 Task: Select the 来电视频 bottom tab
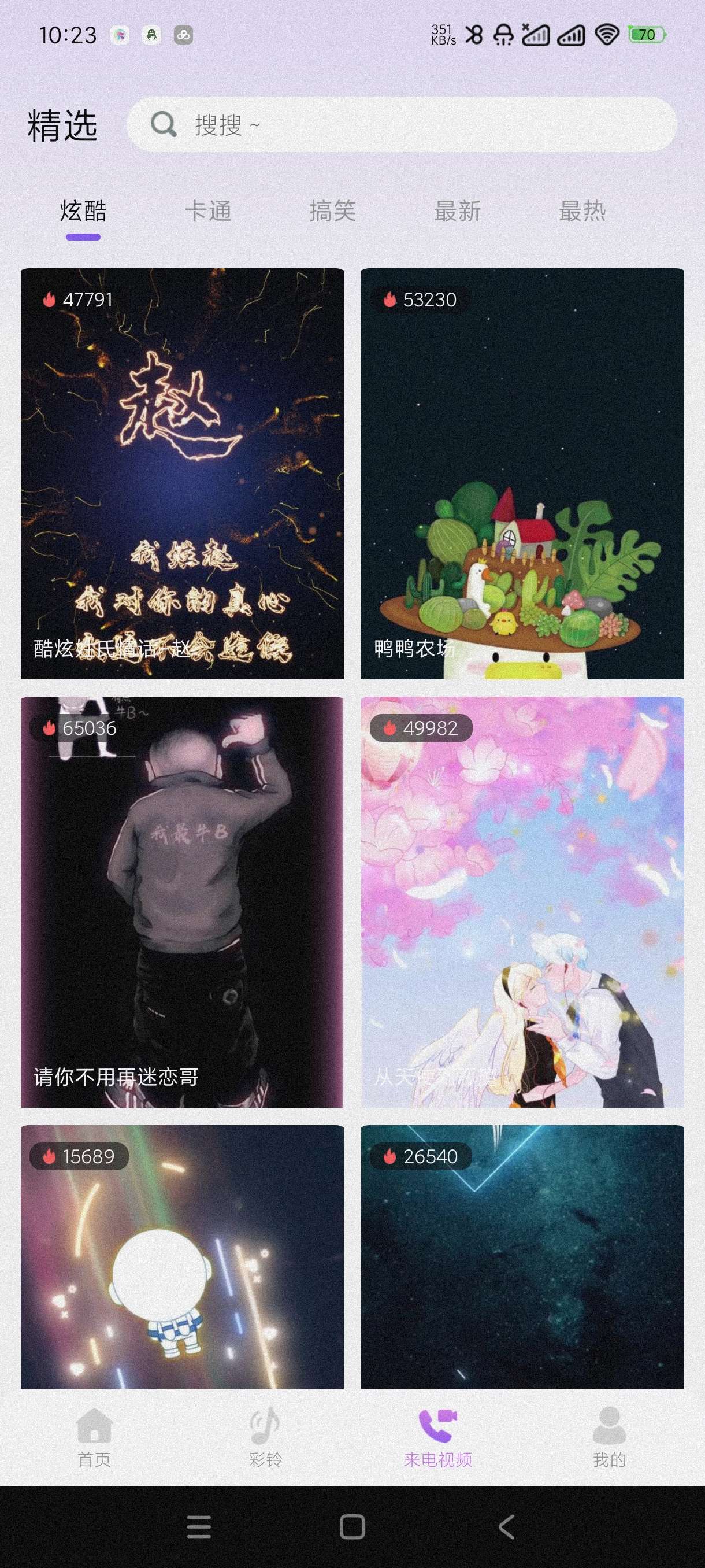pyautogui.click(x=438, y=1438)
